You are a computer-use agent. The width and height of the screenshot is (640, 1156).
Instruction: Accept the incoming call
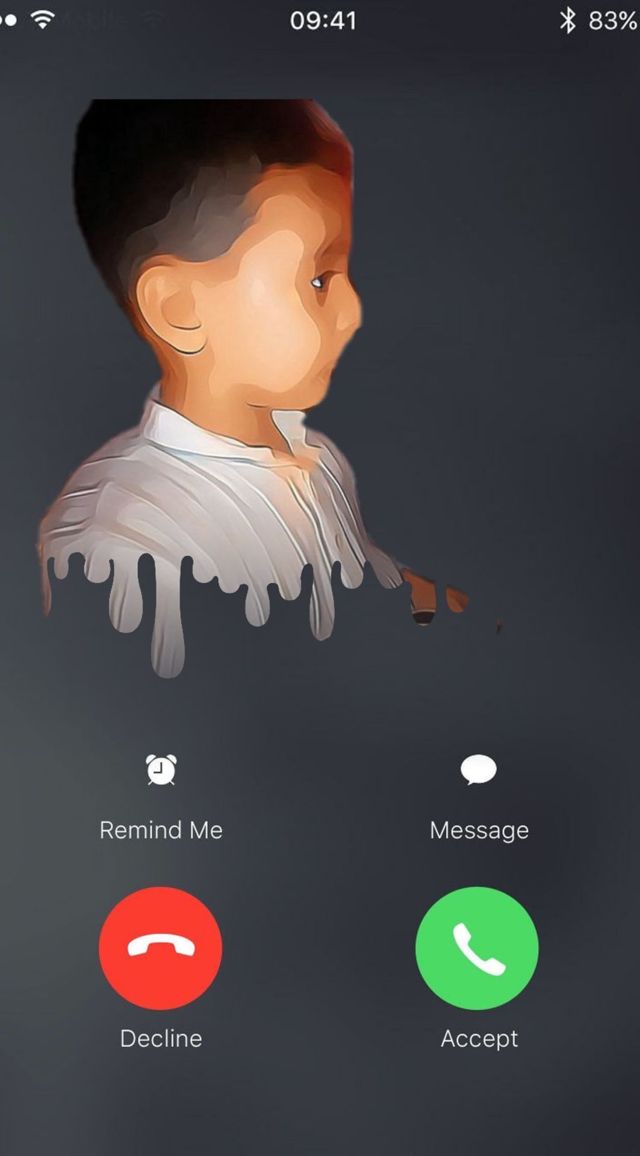(x=477, y=948)
